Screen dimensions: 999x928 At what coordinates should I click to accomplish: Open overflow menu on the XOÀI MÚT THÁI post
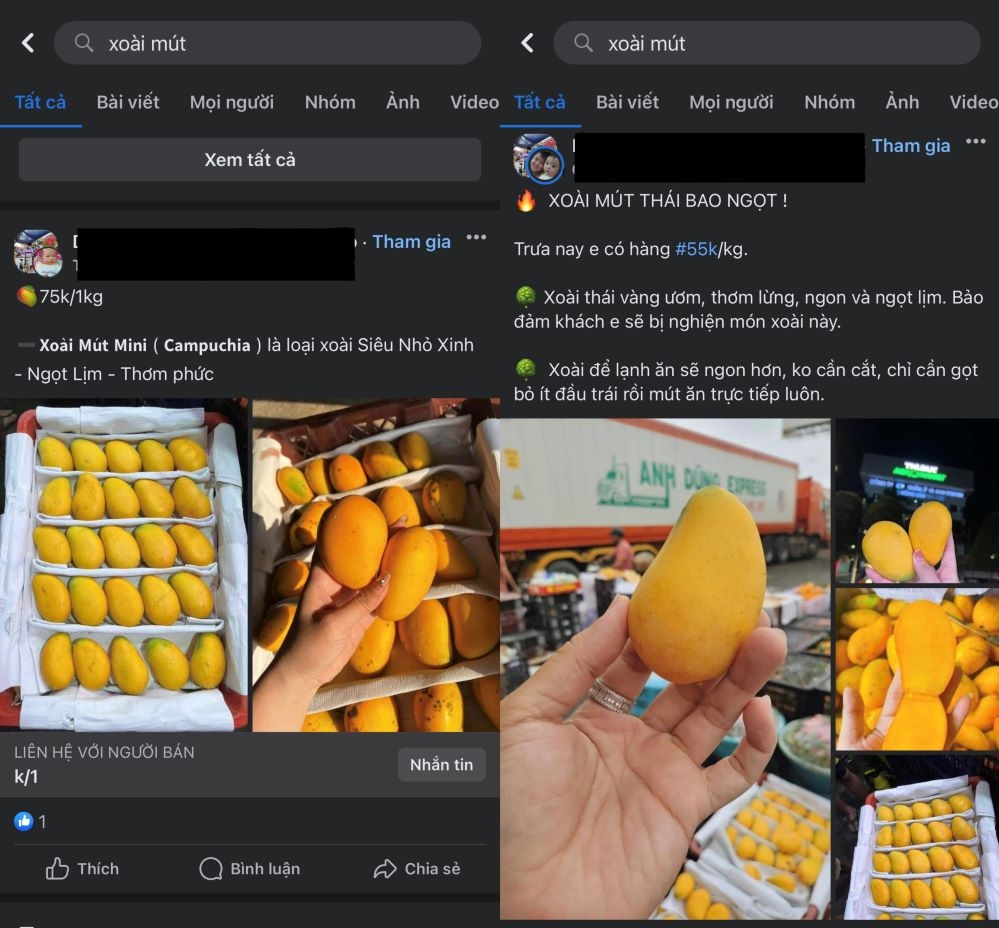(975, 143)
